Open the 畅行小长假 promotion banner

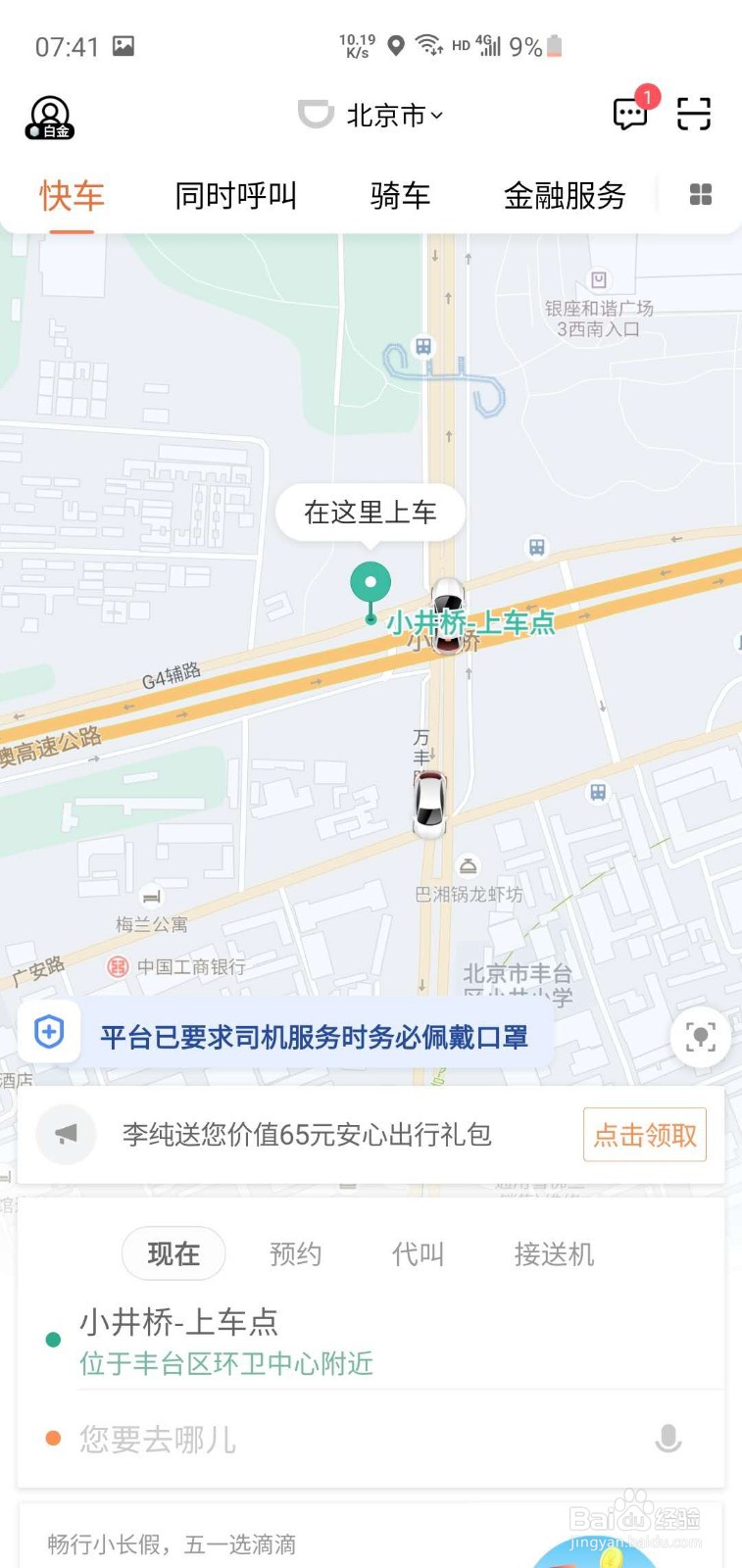tap(371, 1537)
